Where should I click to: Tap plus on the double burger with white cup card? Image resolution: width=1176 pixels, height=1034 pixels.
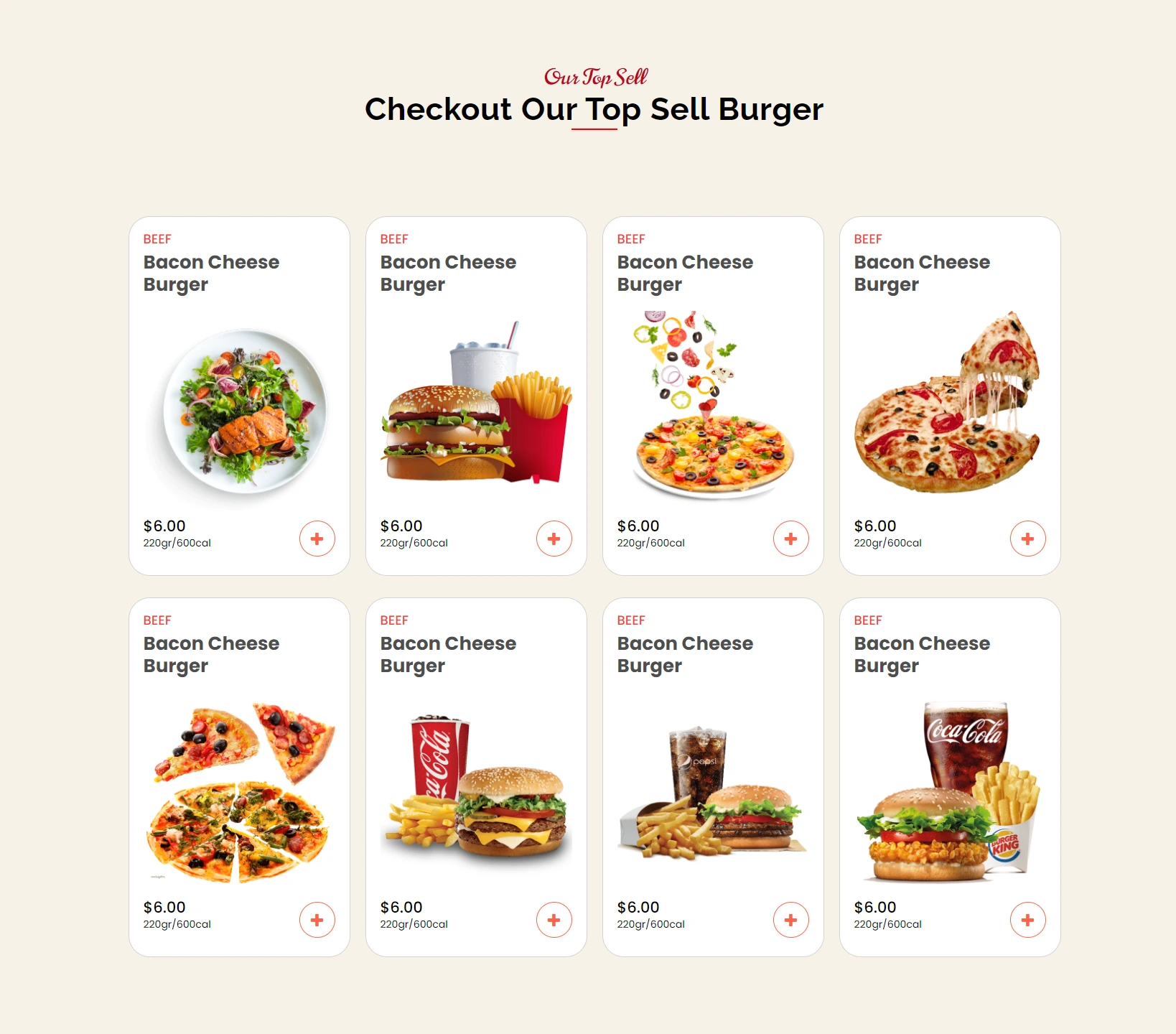point(554,539)
